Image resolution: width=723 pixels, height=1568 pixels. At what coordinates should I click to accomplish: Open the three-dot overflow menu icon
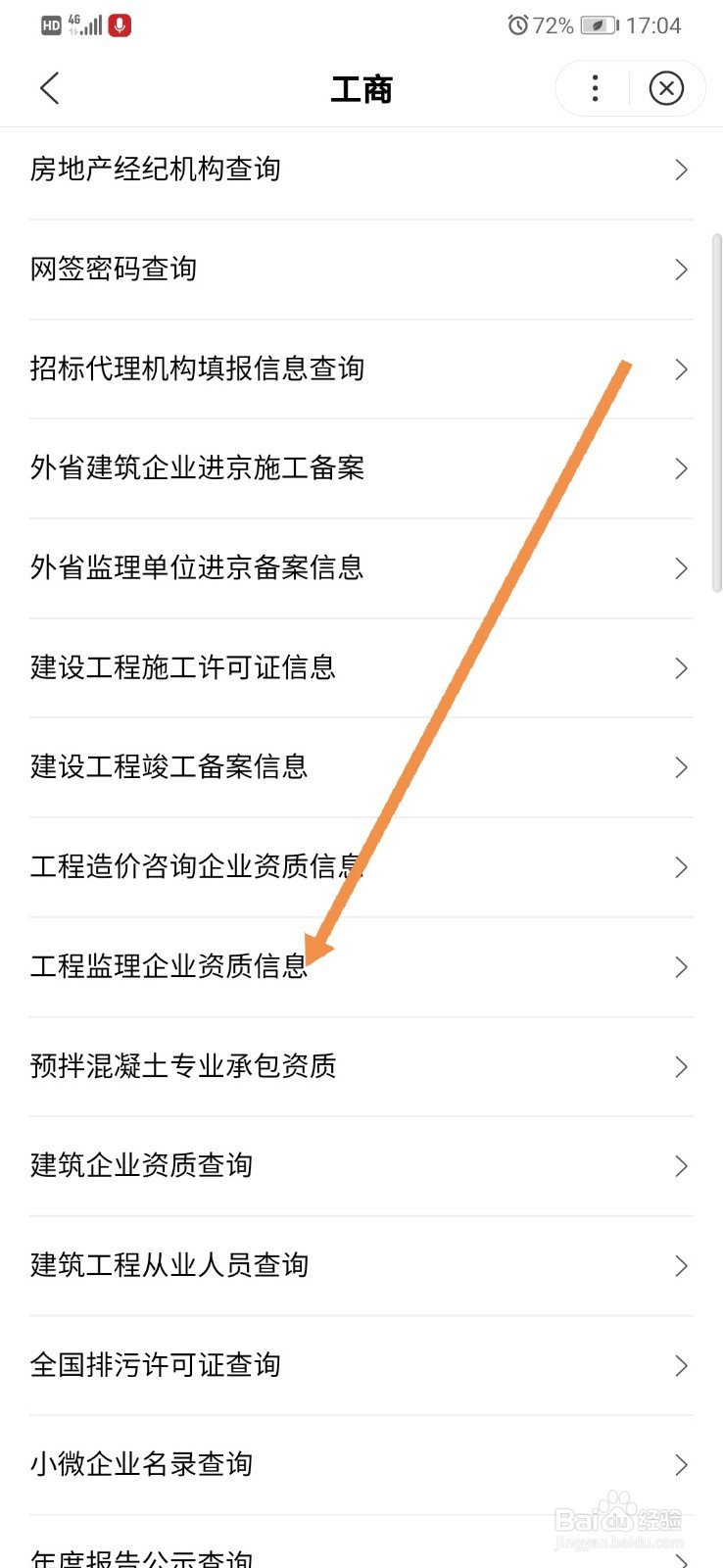595,88
